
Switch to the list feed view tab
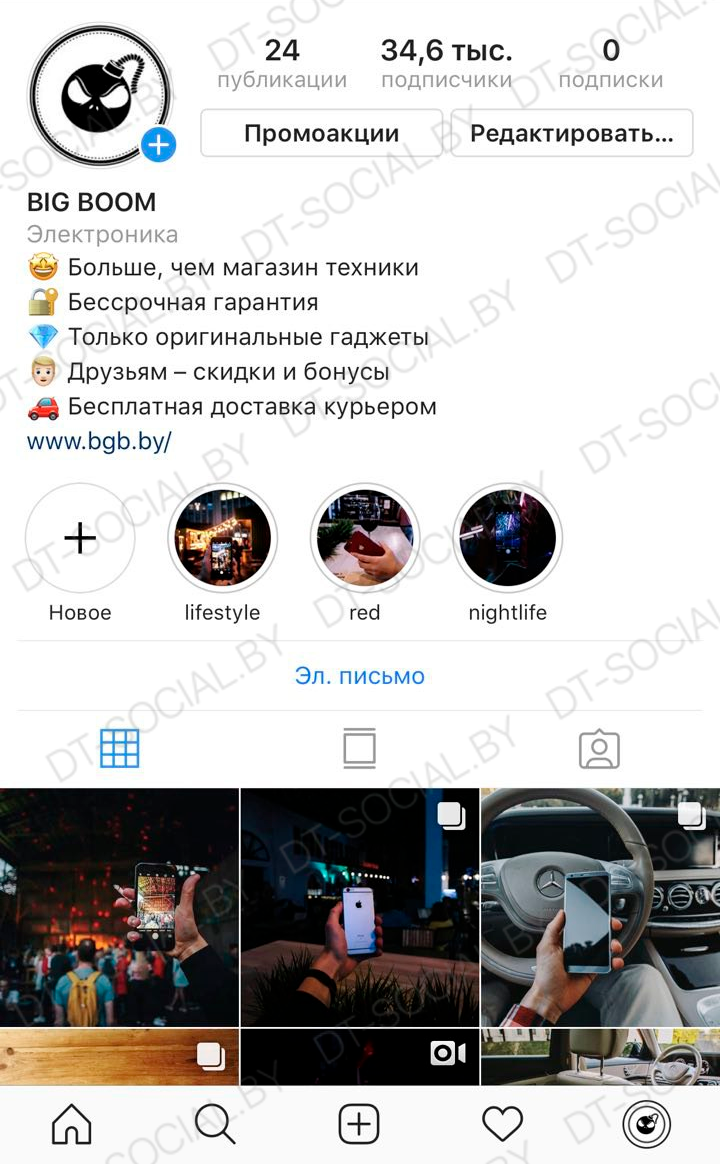point(360,748)
